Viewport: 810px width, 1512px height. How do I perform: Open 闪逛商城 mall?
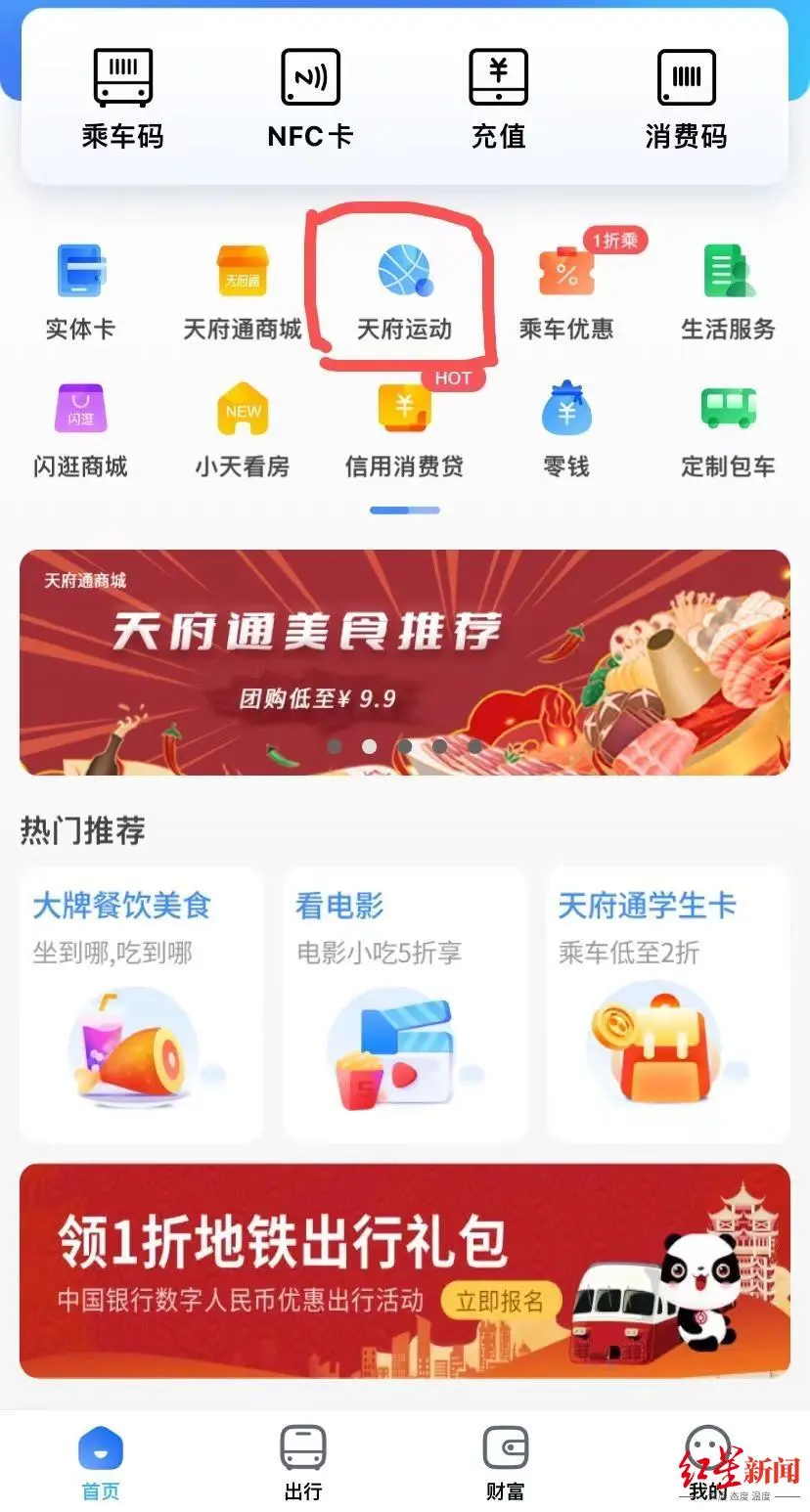click(80, 428)
